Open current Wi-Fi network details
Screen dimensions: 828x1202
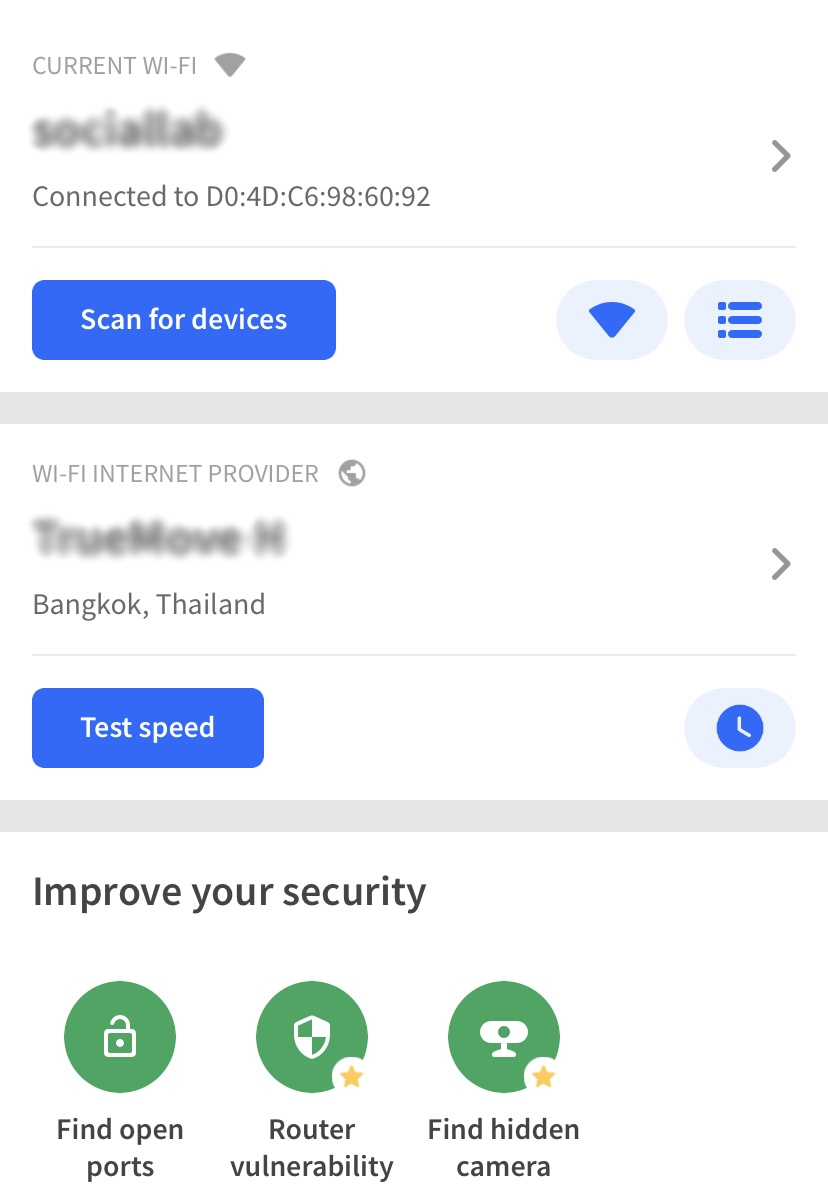(x=780, y=157)
